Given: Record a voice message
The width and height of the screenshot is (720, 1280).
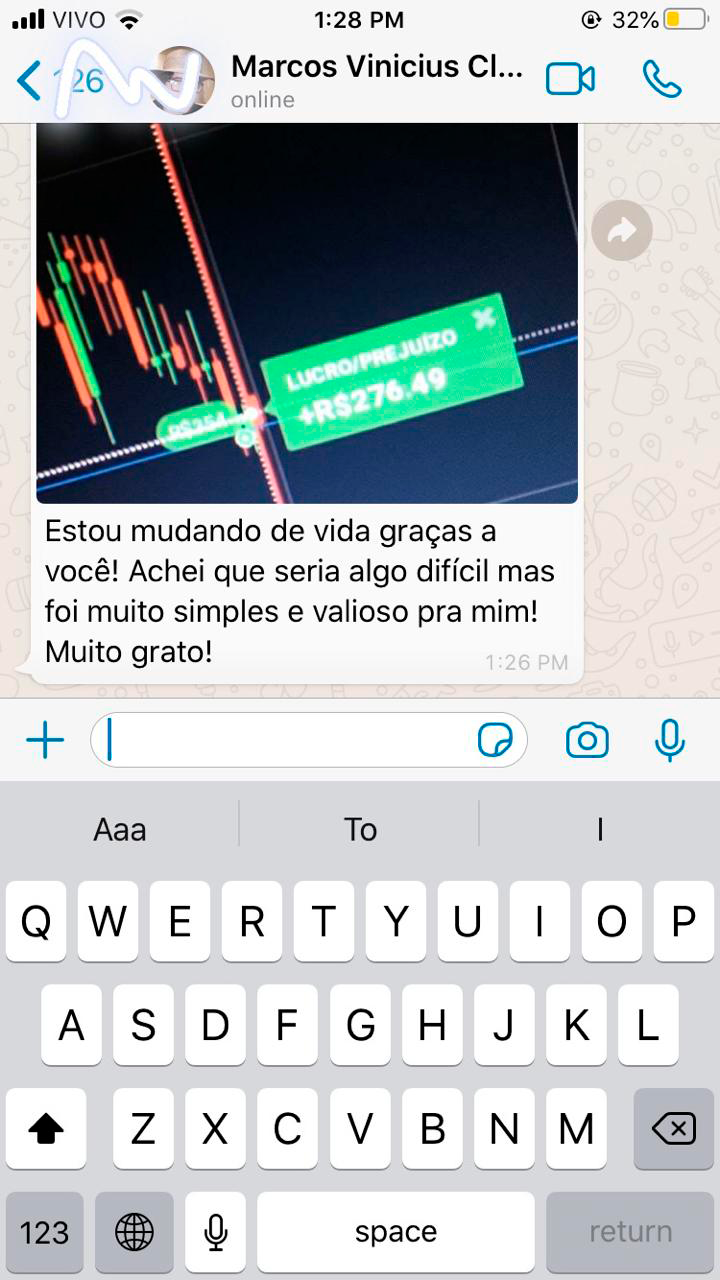Looking at the screenshot, I should point(669,740).
